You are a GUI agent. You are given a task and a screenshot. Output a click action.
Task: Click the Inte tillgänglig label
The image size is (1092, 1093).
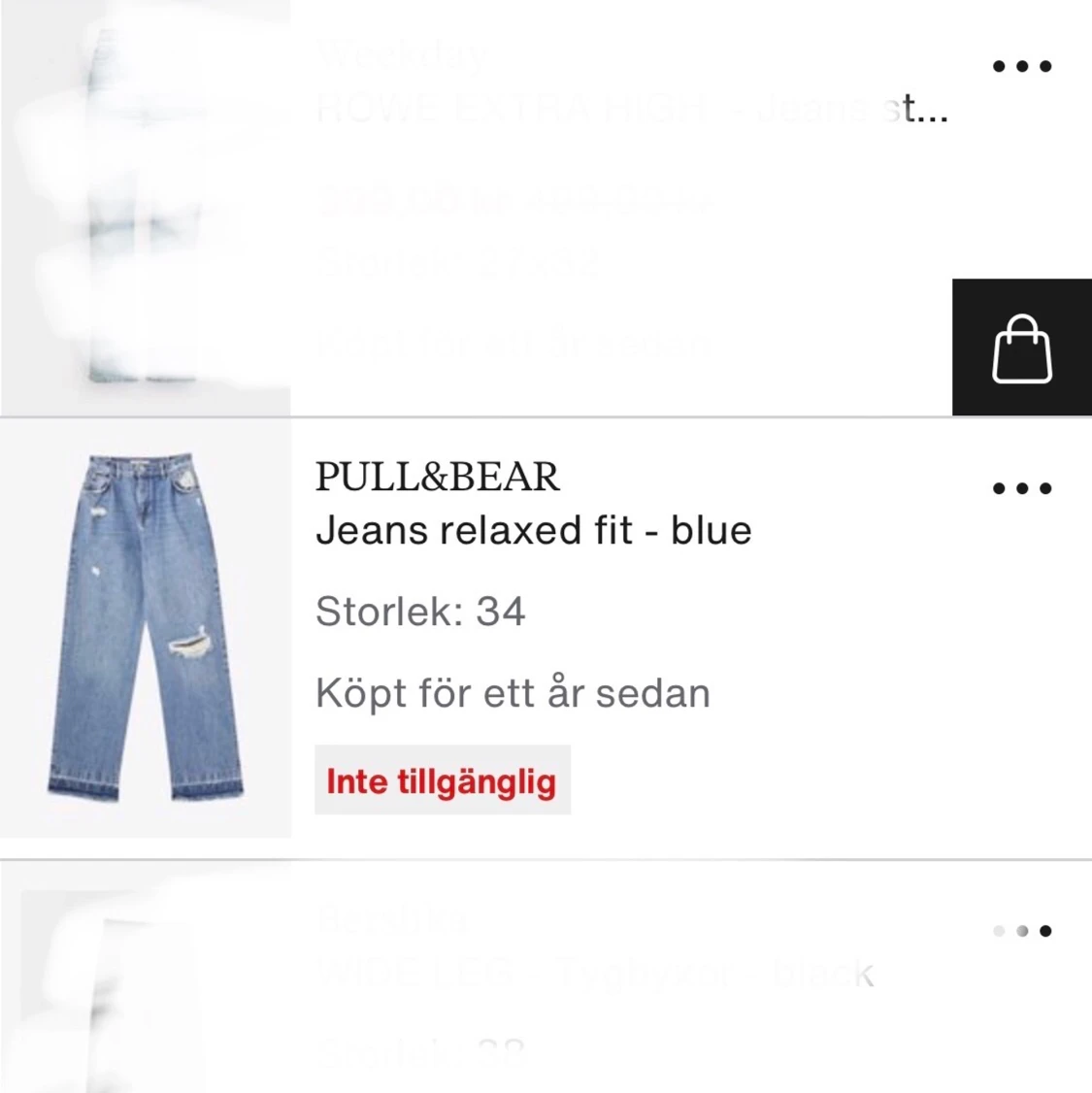pos(443,779)
